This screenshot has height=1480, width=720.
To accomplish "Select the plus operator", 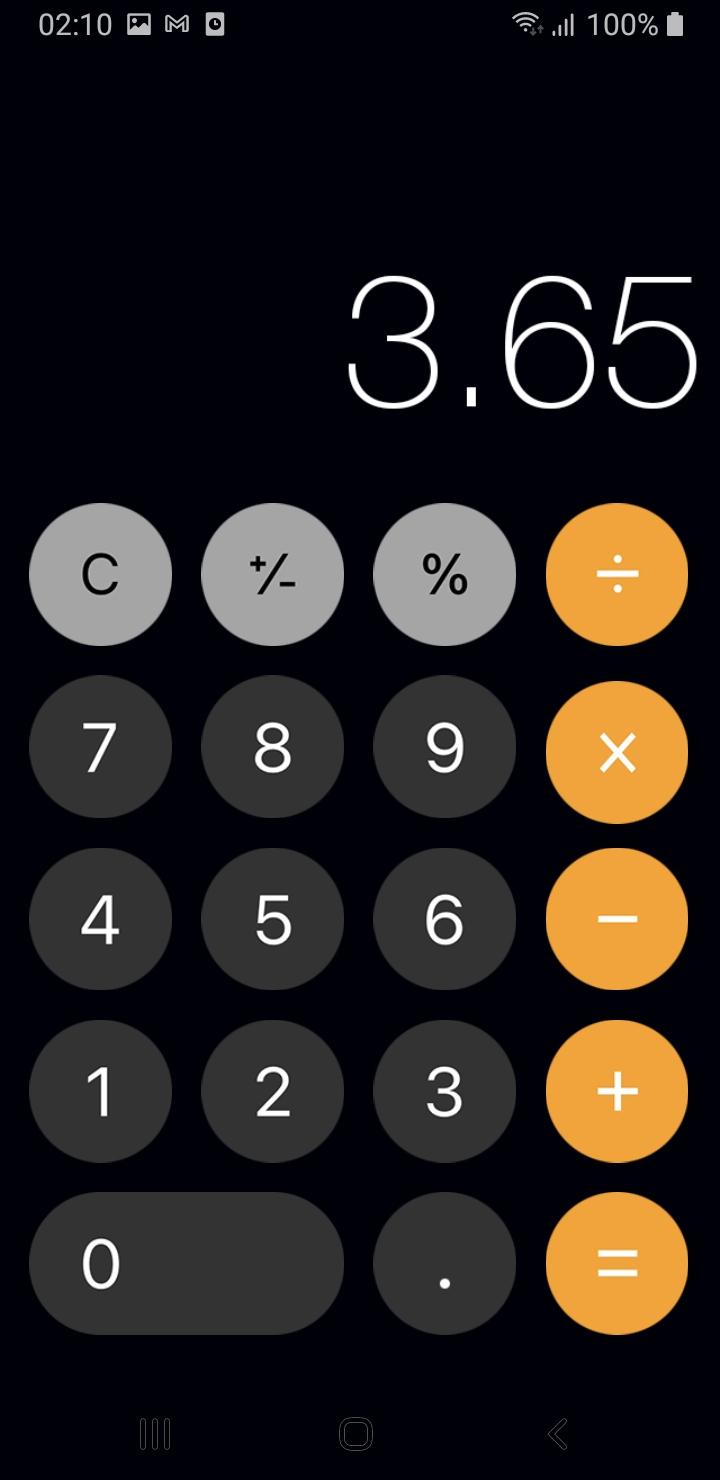I will pos(617,1091).
